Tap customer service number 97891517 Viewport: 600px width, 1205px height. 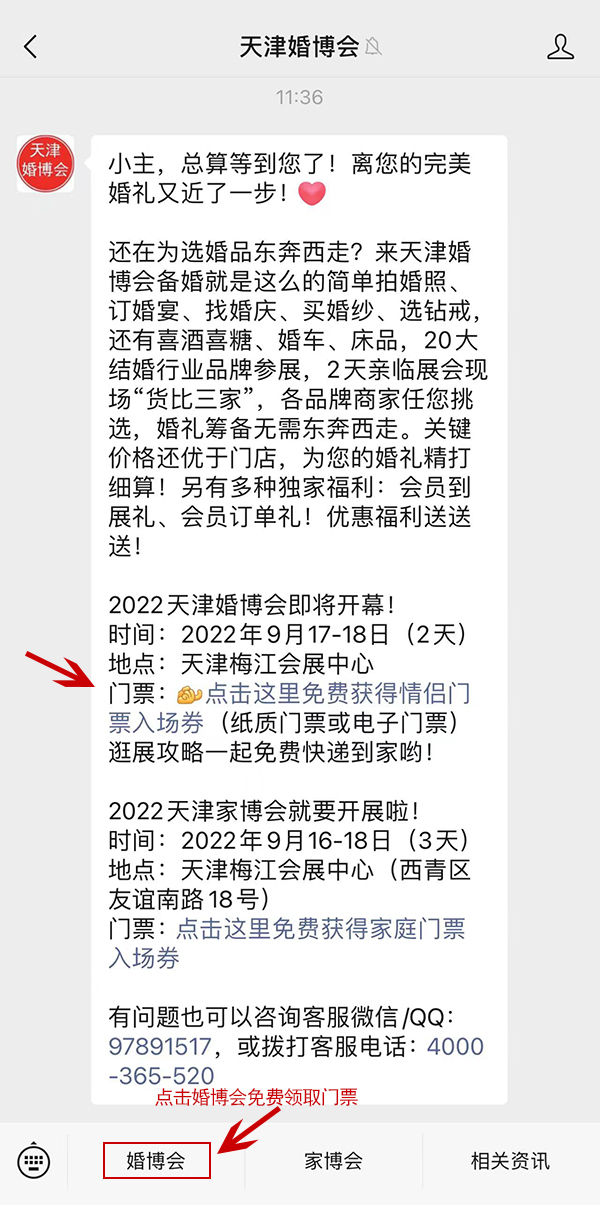point(160,1047)
